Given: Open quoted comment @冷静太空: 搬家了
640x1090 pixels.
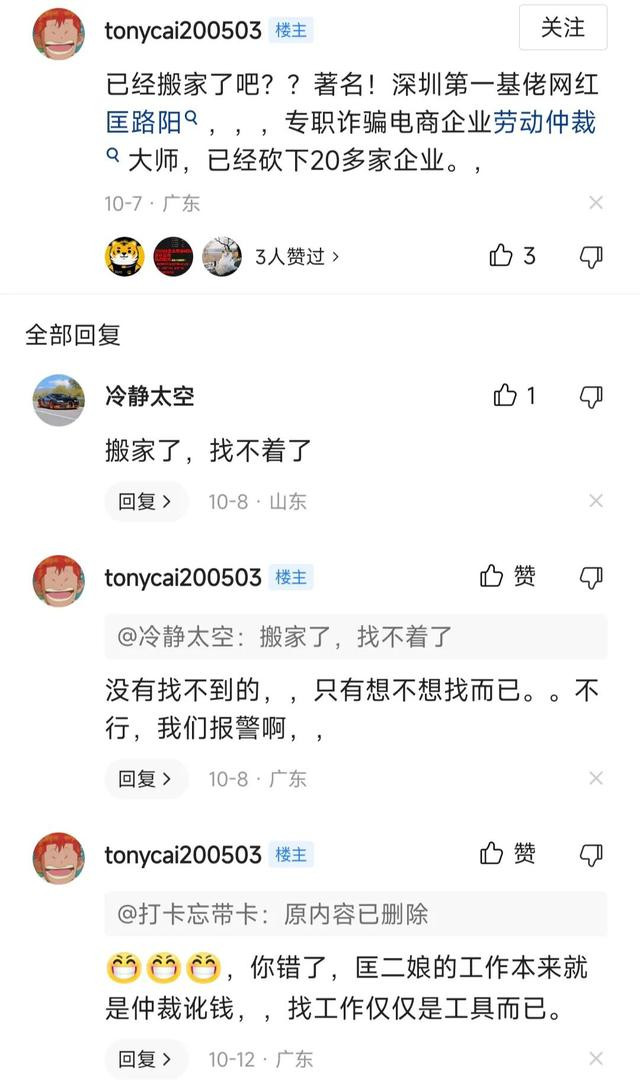Looking at the screenshot, I should [356, 637].
